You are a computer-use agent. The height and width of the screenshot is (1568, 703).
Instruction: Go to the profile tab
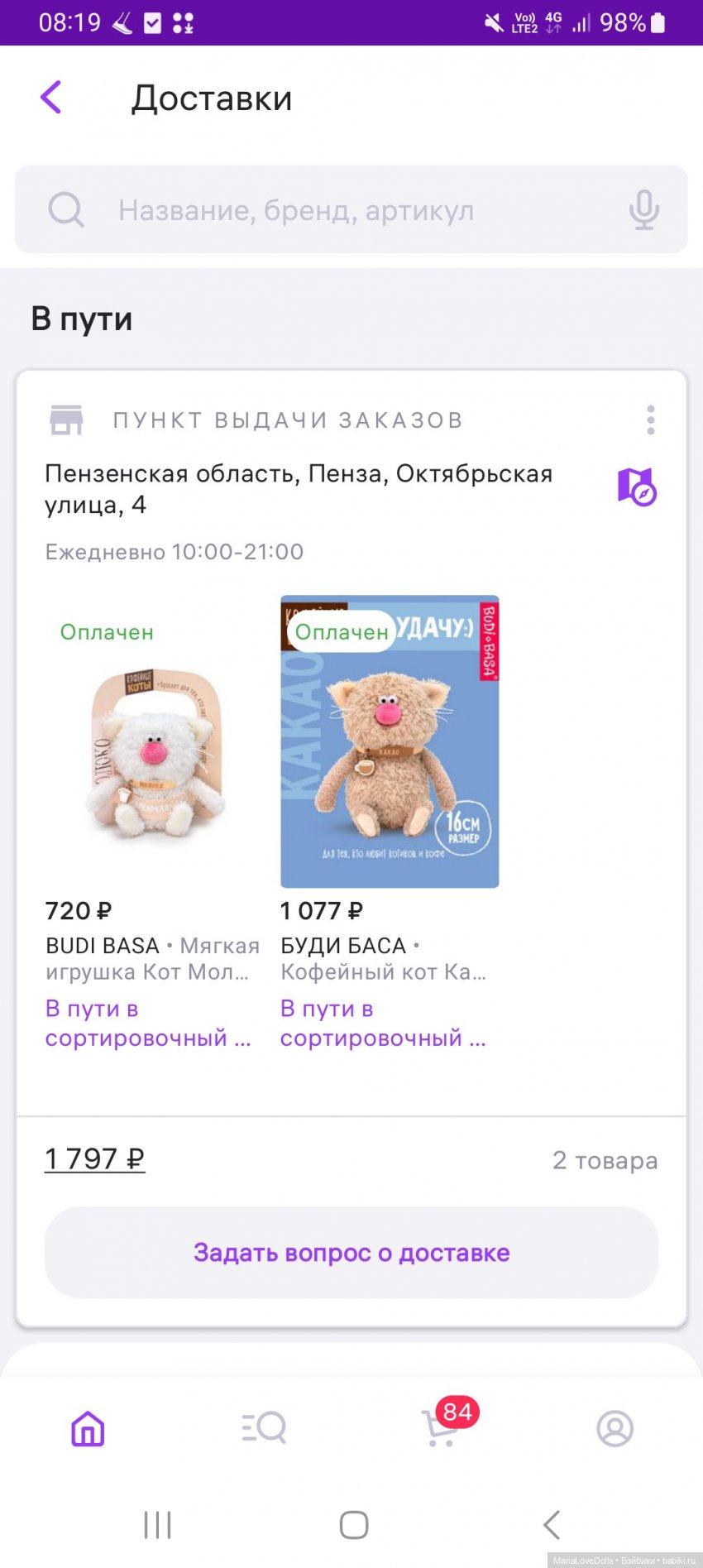(615, 1428)
